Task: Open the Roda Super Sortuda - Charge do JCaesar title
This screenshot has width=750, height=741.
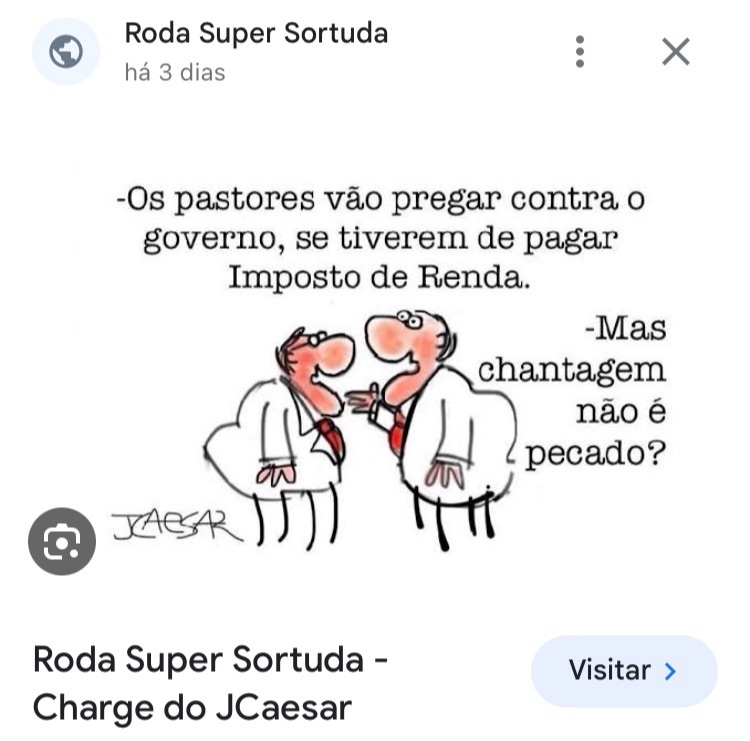Action: pos(211,684)
